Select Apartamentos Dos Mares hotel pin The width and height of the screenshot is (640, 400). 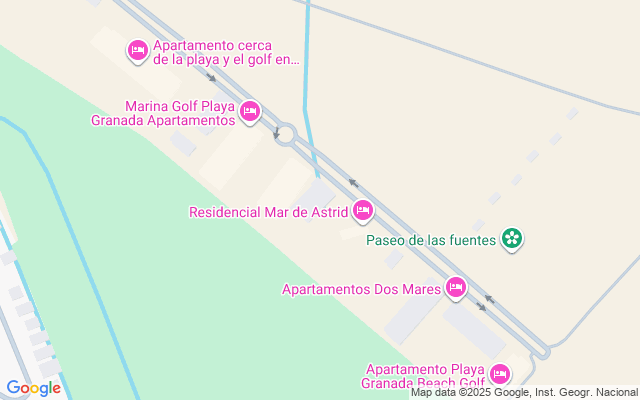tap(456, 289)
